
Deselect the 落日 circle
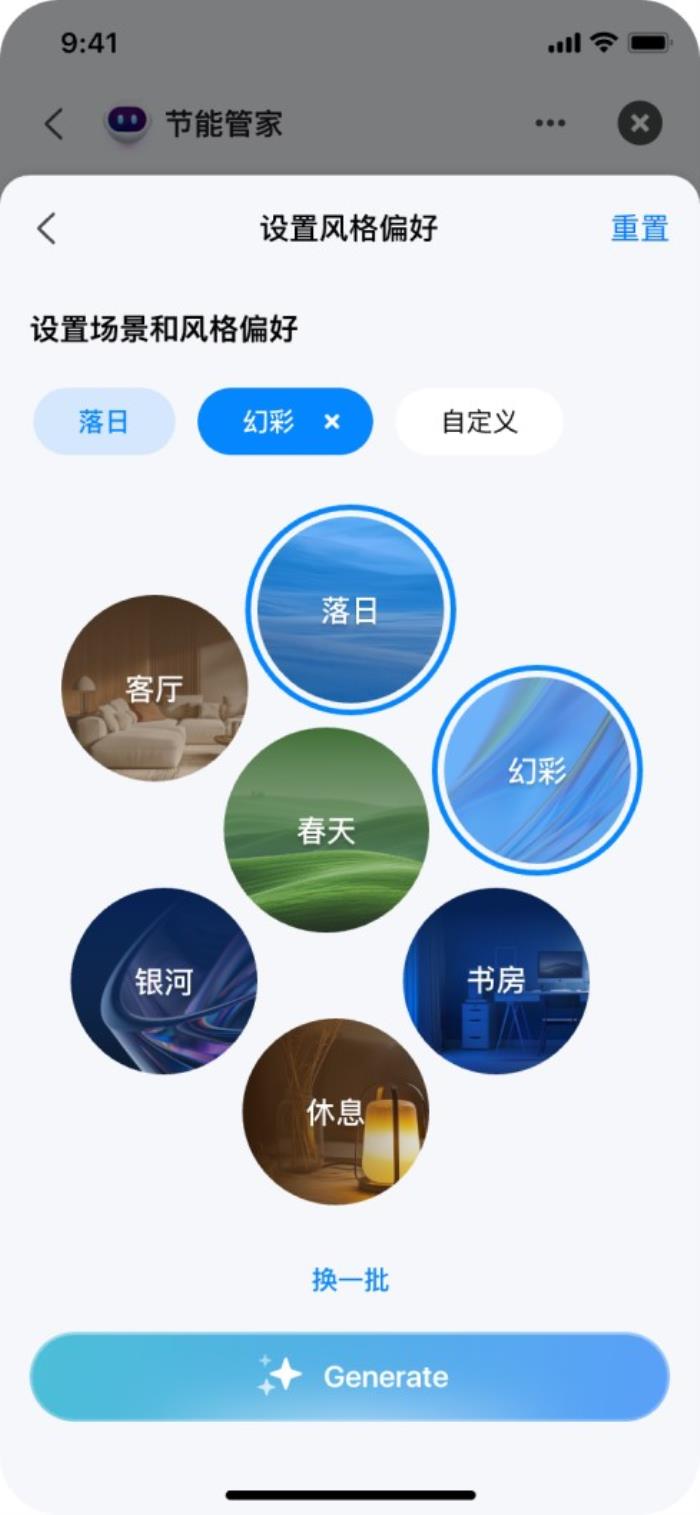(x=350, y=610)
